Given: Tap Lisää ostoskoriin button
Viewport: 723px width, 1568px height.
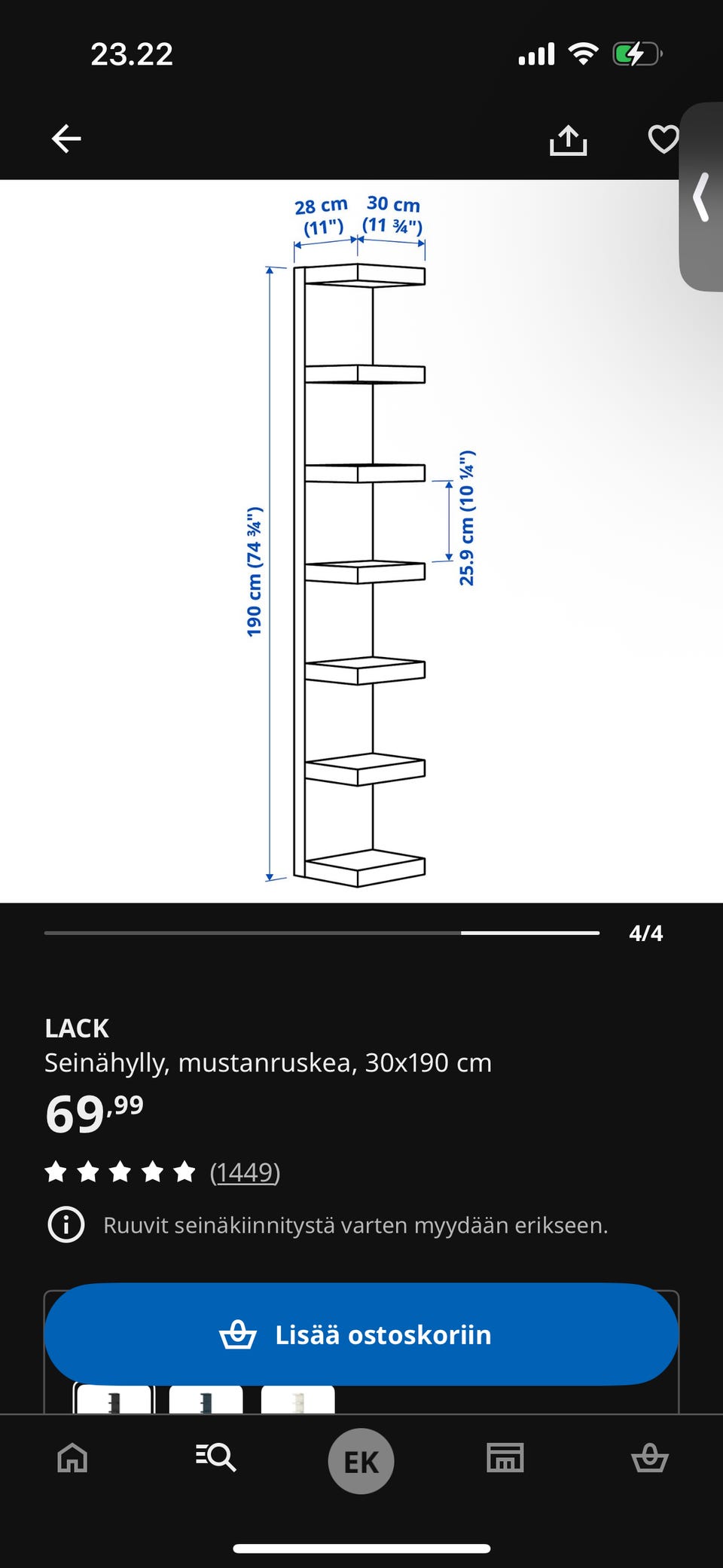Looking at the screenshot, I should click(x=361, y=1334).
